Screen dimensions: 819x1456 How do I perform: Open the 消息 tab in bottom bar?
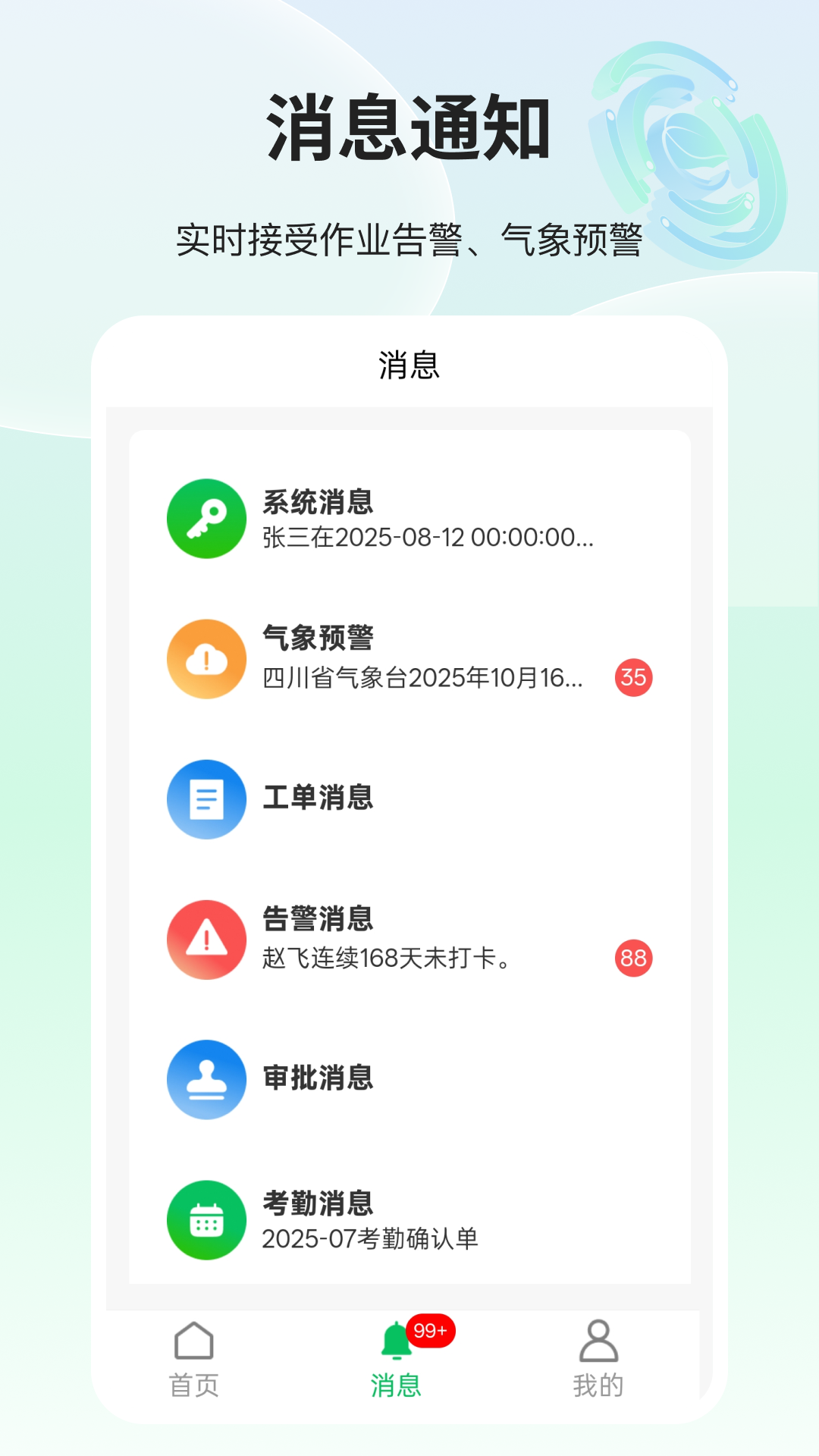pyautogui.click(x=395, y=1384)
